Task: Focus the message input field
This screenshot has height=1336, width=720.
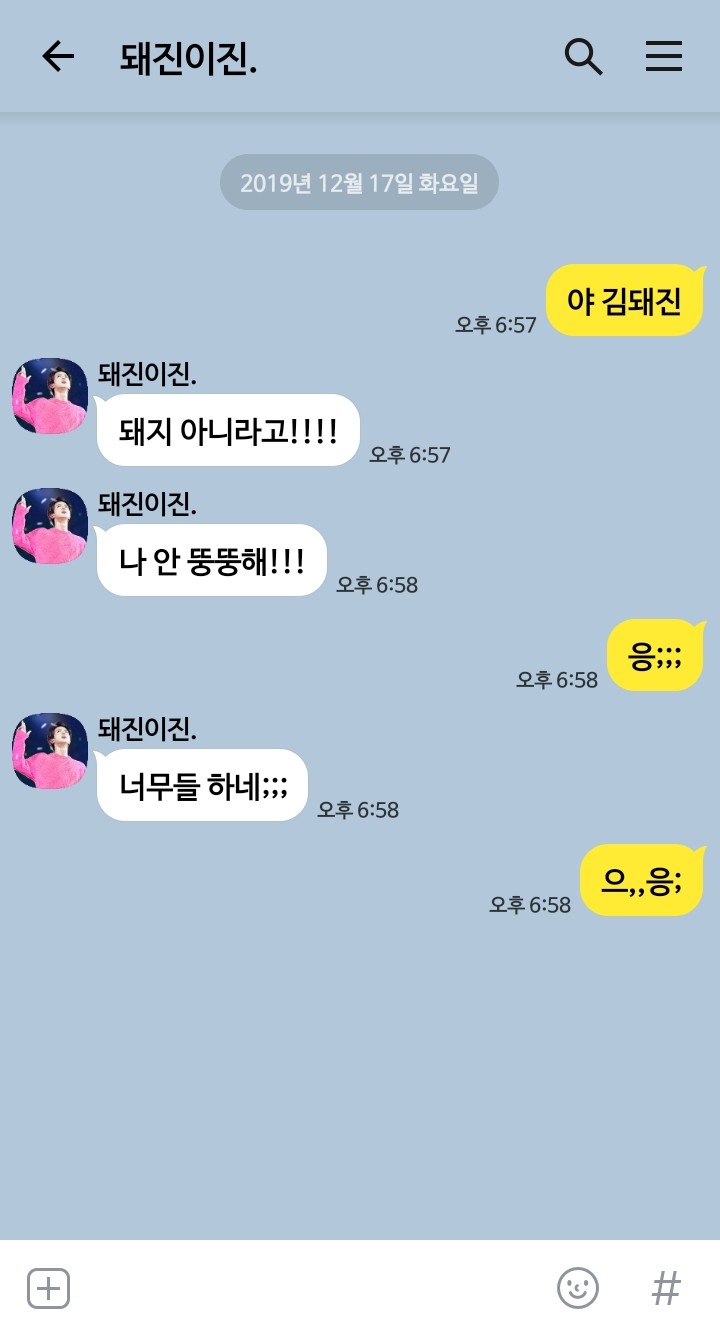Action: (310, 1288)
